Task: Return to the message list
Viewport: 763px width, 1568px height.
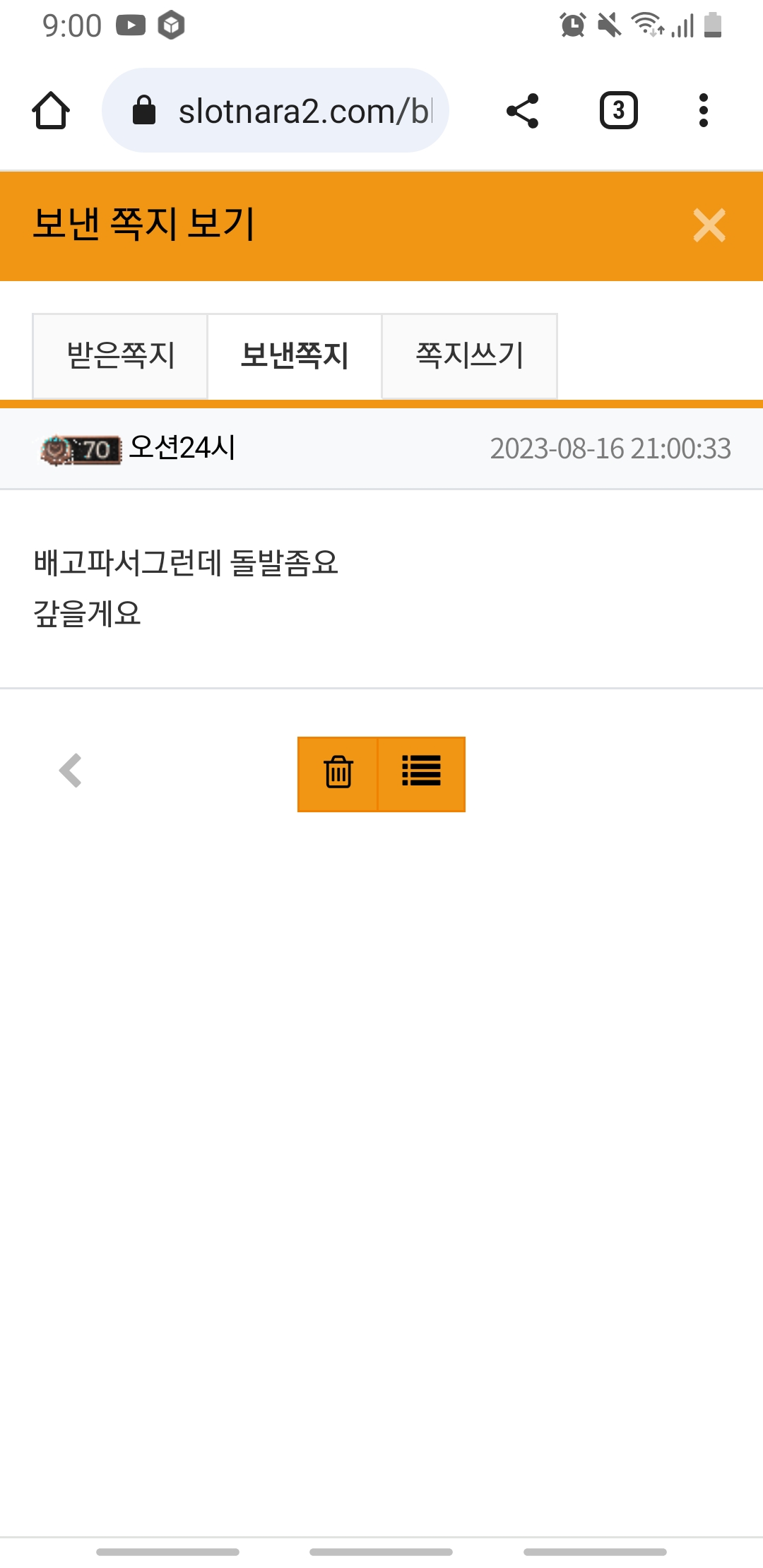Action: point(422,774)
